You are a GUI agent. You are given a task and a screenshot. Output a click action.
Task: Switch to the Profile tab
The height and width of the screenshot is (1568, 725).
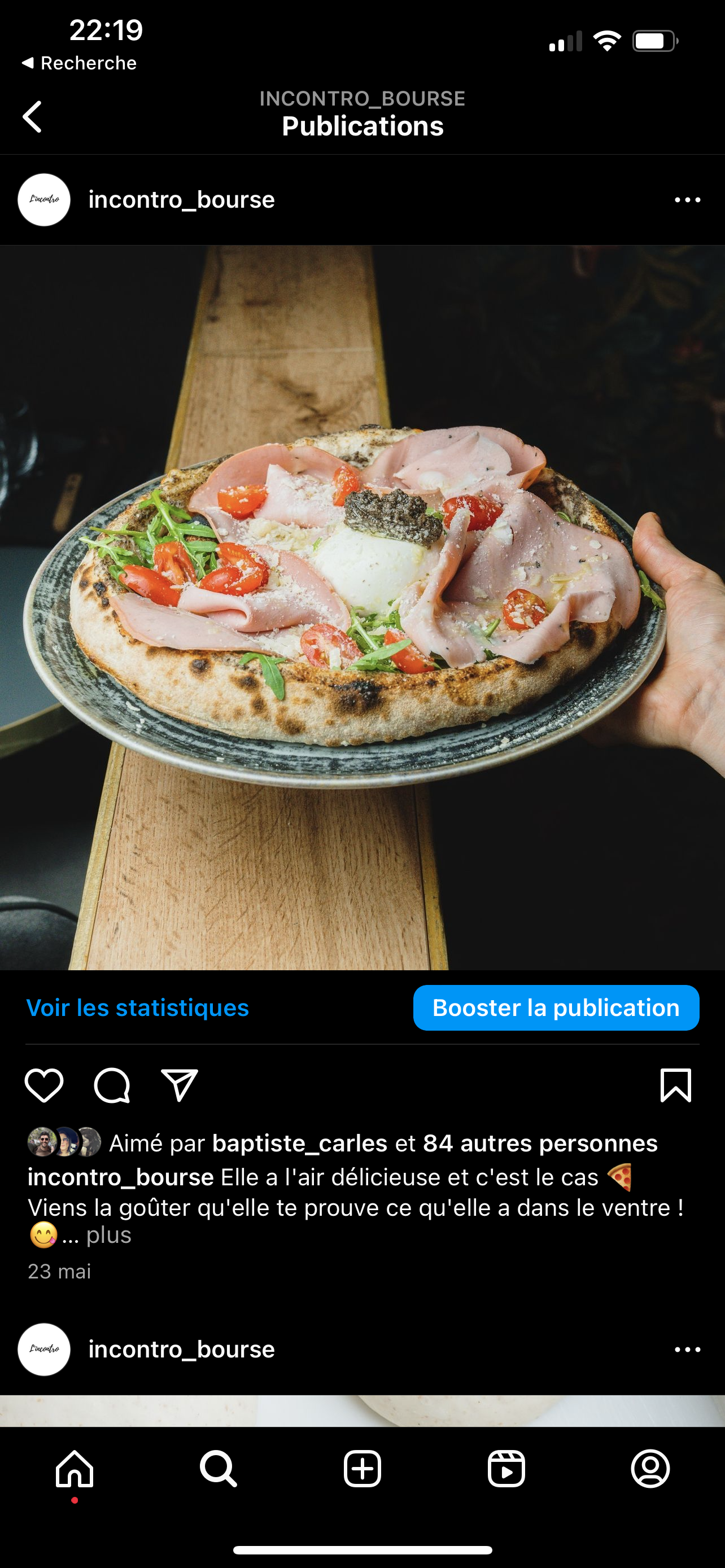tap(650, 1469)
